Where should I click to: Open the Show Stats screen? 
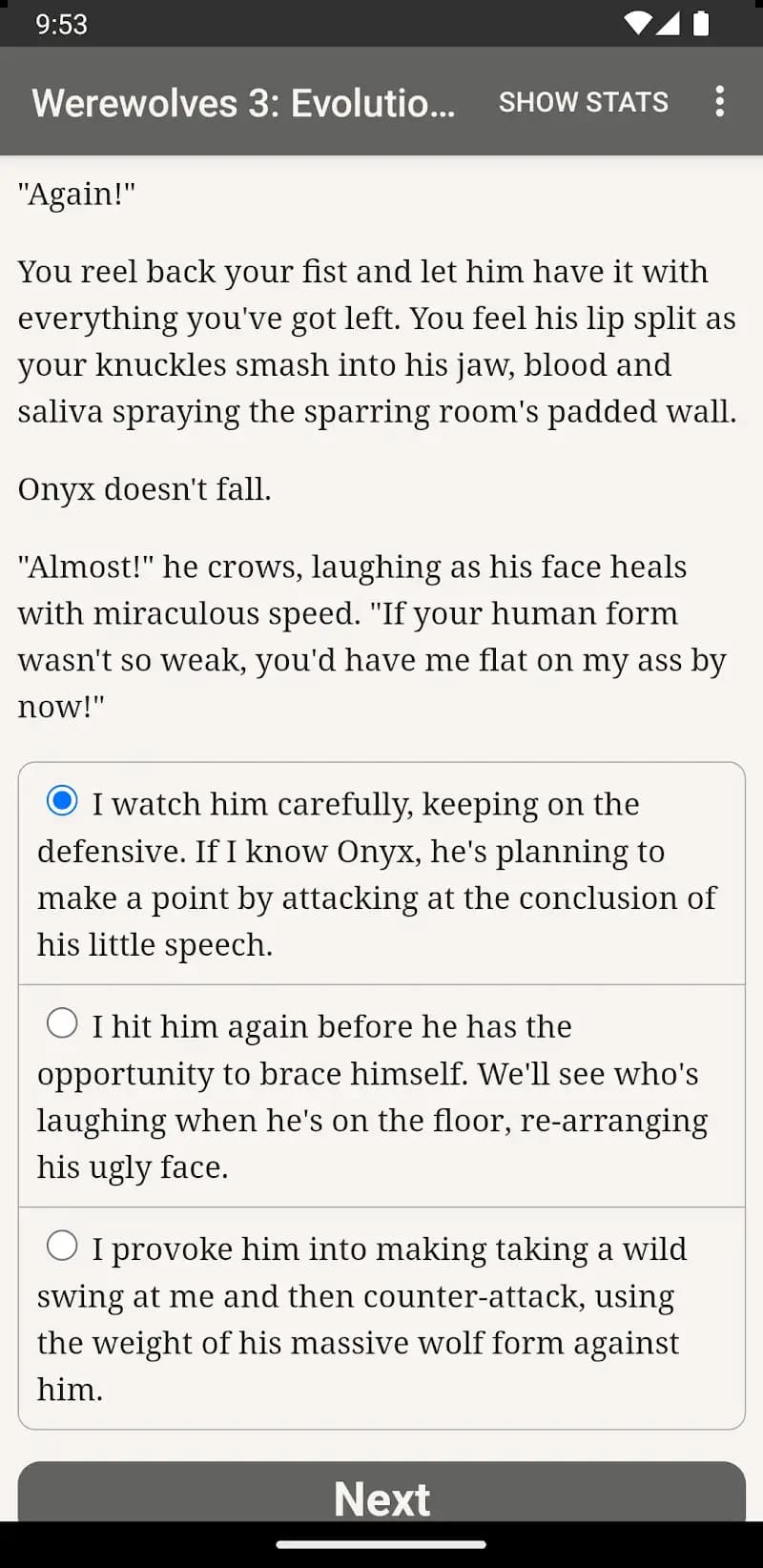[583, 102]
